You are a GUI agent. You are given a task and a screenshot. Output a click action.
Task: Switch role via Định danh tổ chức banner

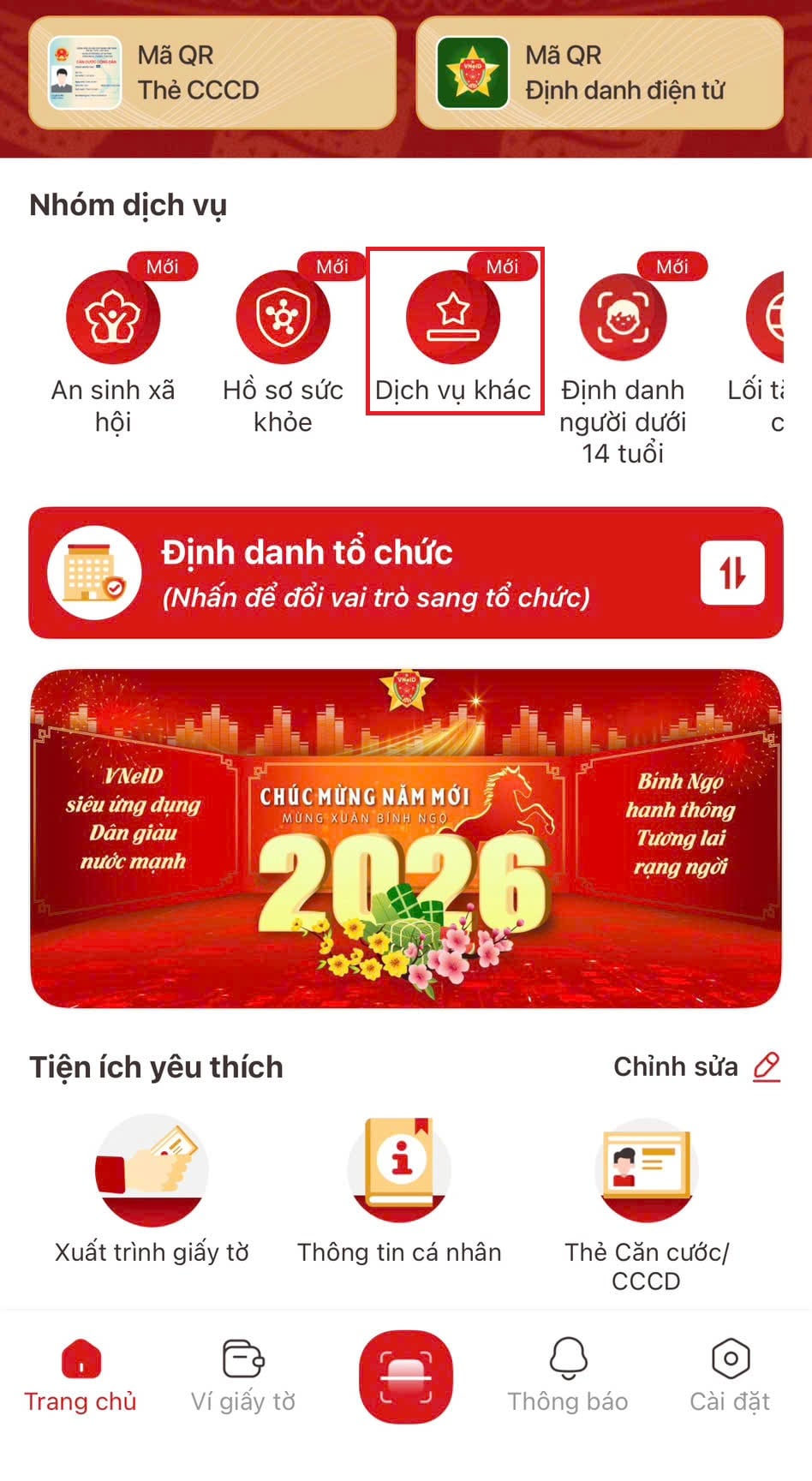tap(406, 573)
